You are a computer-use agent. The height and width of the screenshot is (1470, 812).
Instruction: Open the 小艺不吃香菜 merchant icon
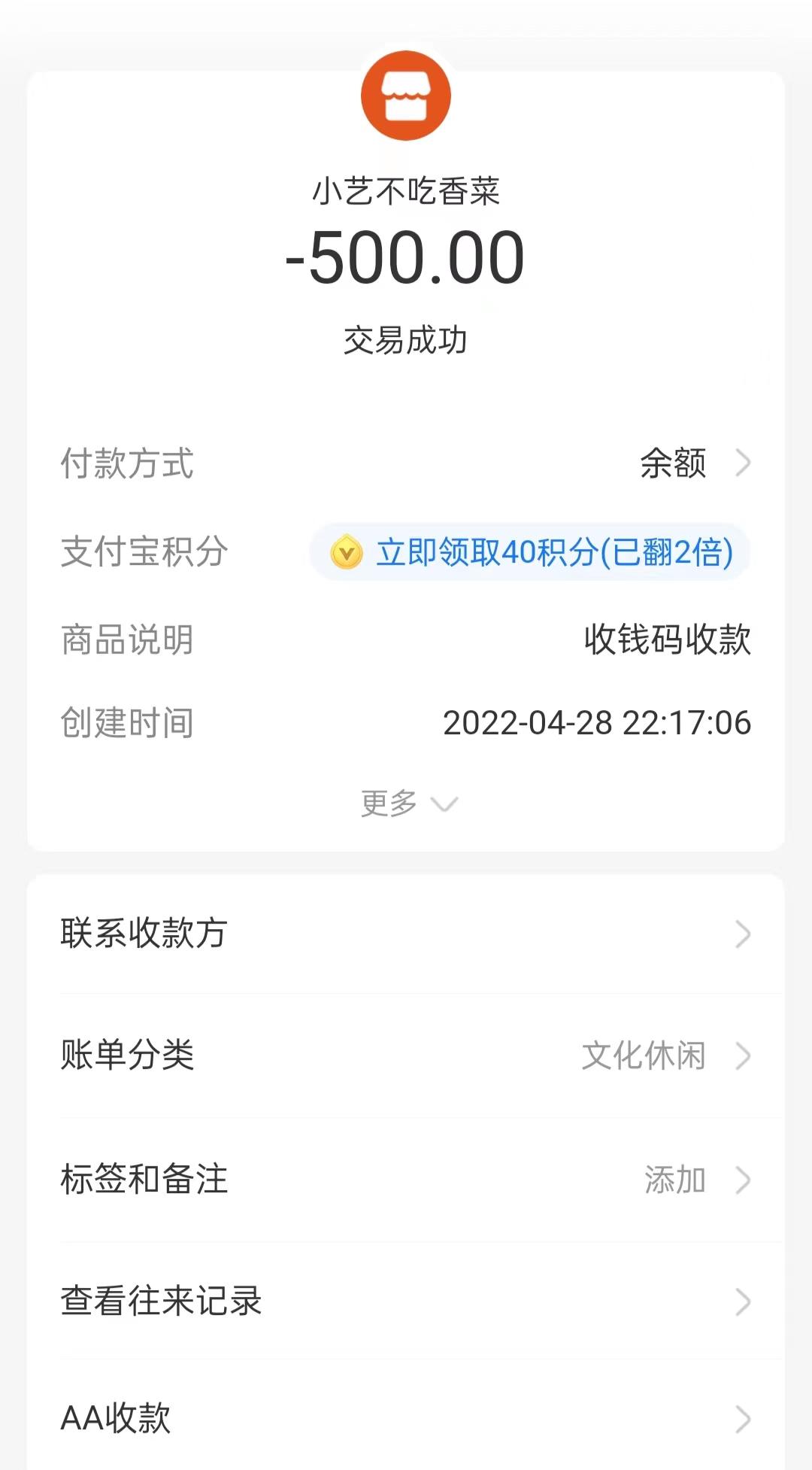[x=406, y=96]
